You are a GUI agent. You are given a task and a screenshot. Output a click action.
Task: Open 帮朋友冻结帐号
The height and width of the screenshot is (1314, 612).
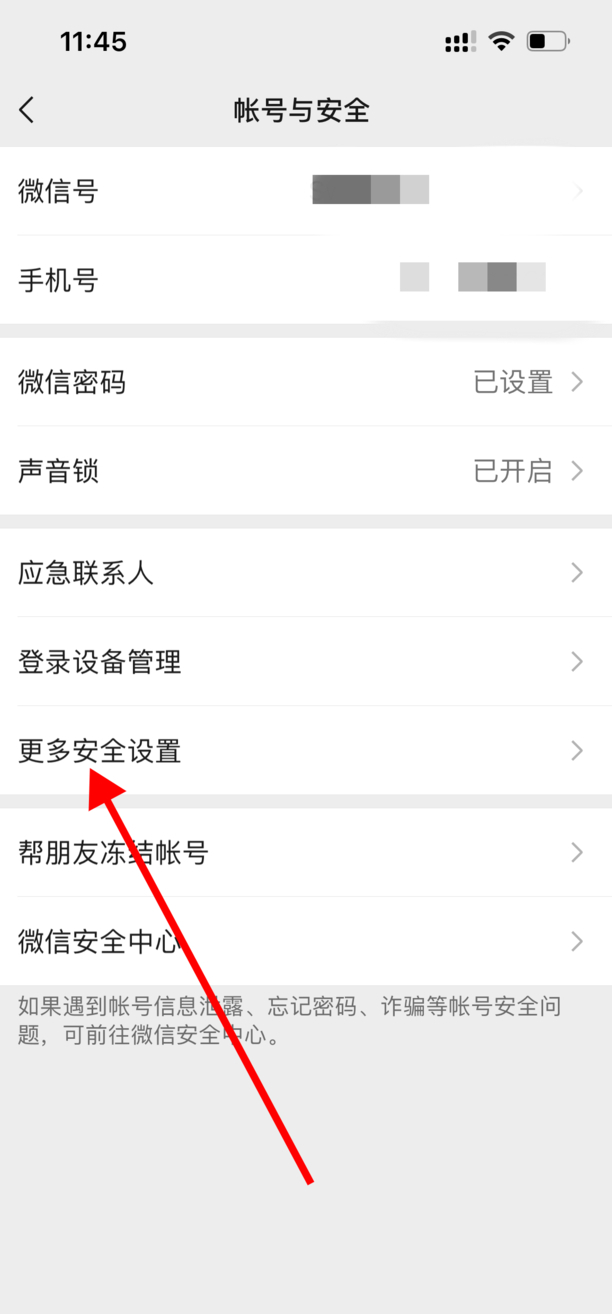306,853
